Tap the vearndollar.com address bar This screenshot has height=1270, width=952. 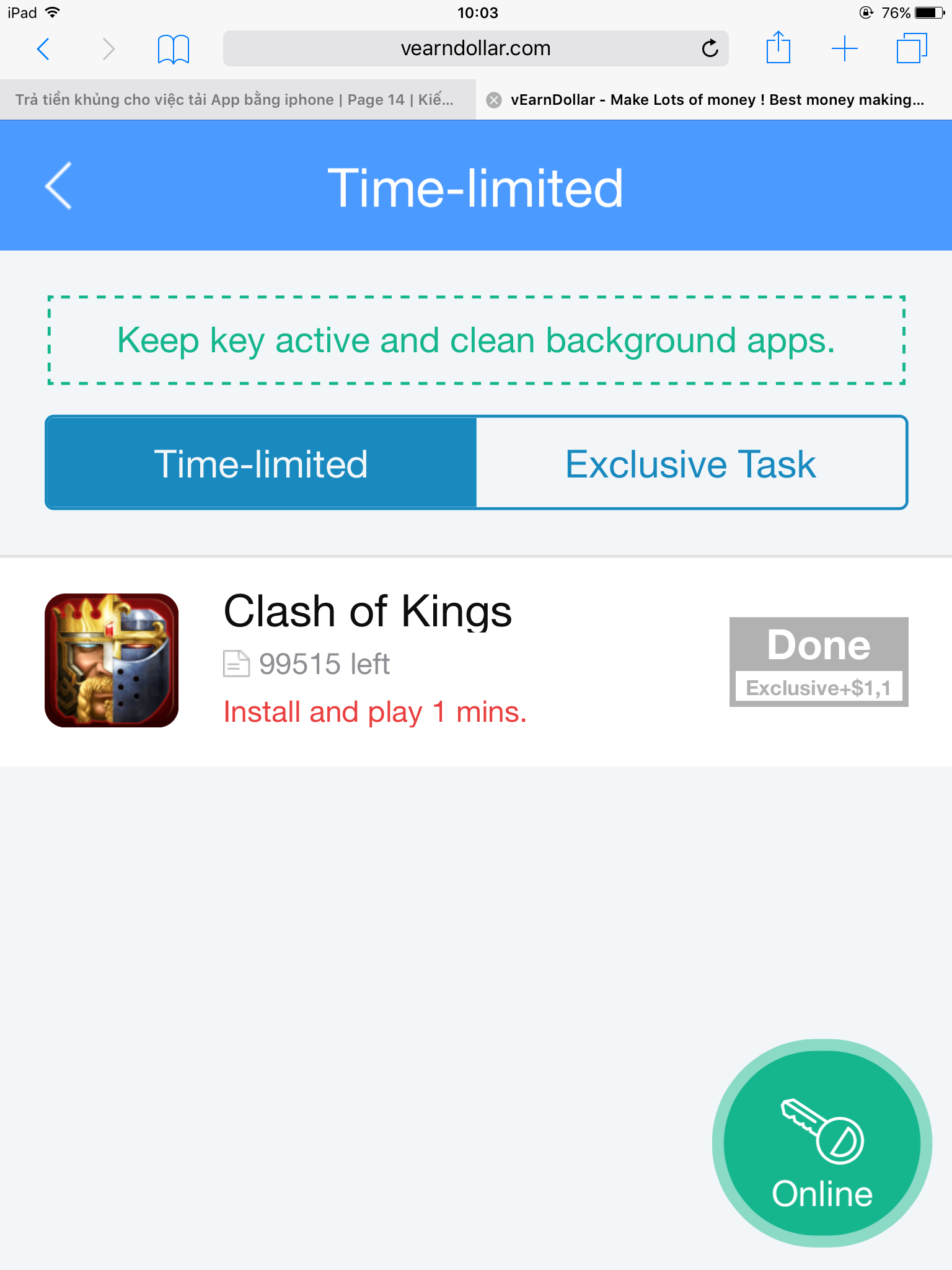click(x=475, y=48)
